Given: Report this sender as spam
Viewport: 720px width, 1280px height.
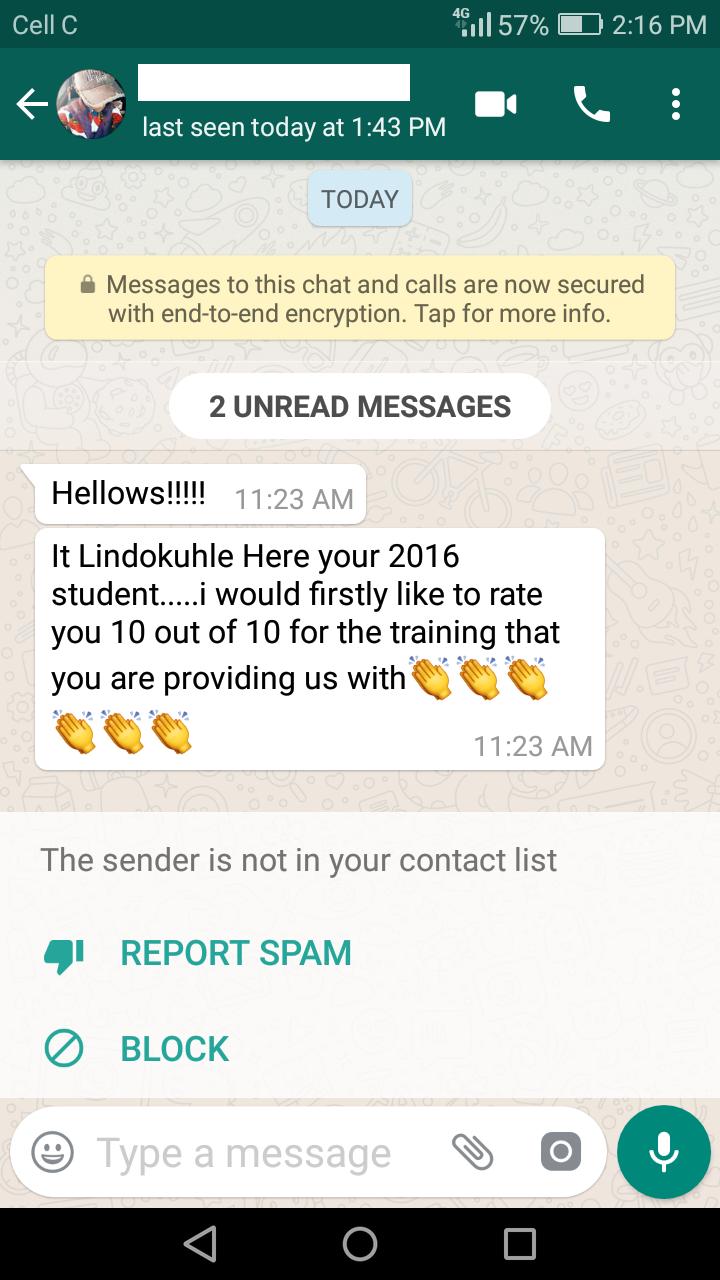Looking at the screenshot, I should [235, 953].
